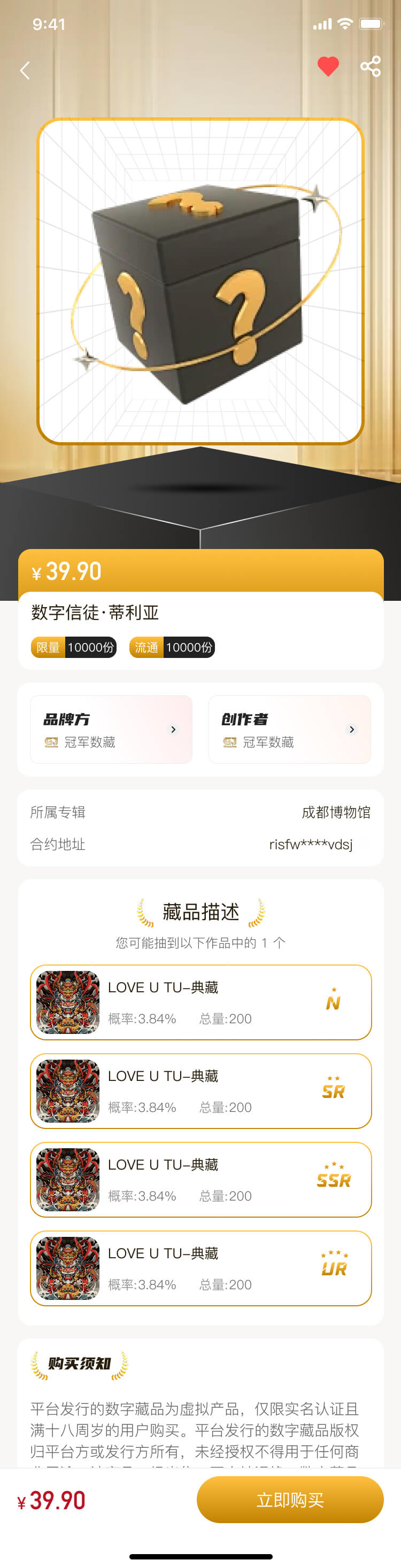401x1568 pixels.
Task: Open the LOVE U TU–典藏 UR rarity item
Action: [x=200, y=1268]
